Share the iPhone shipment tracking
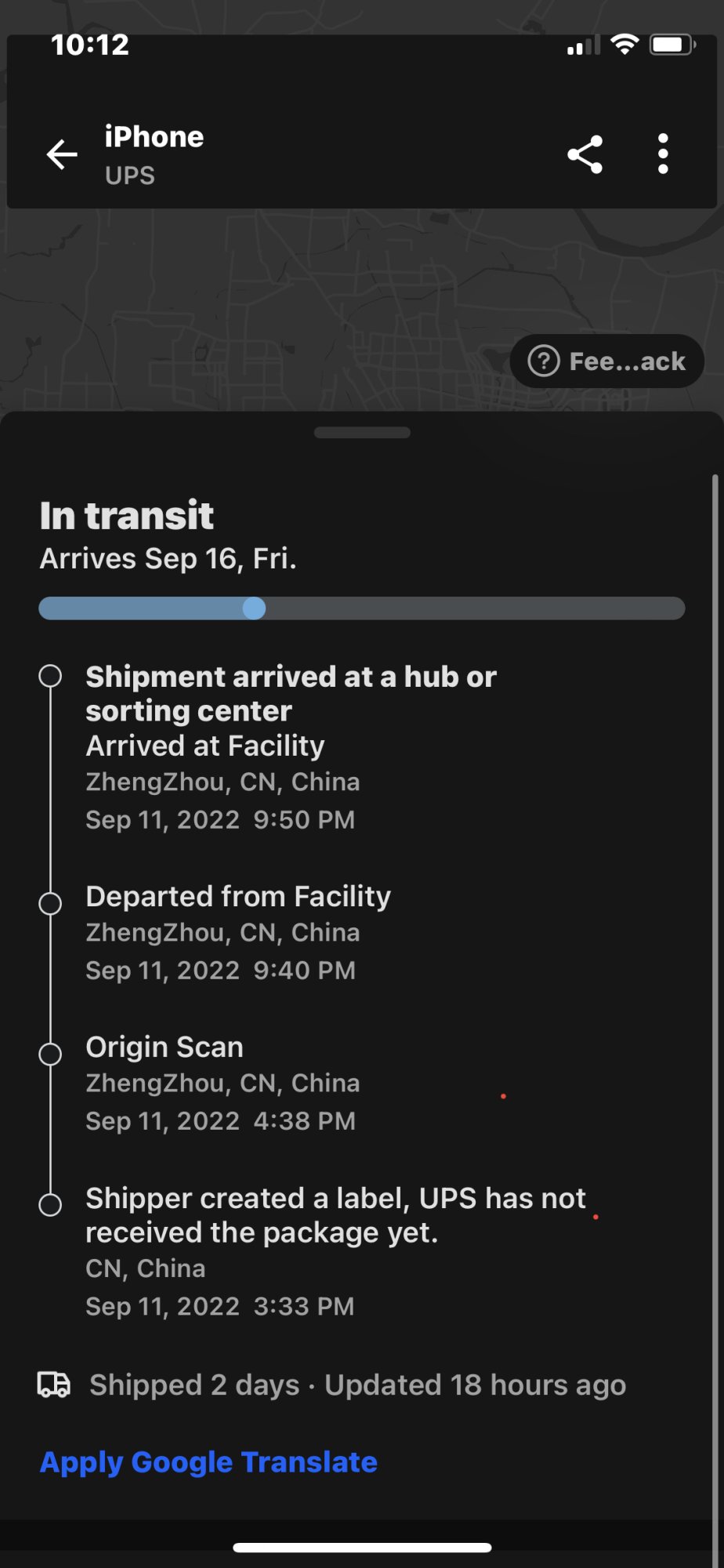 [585, 154]
